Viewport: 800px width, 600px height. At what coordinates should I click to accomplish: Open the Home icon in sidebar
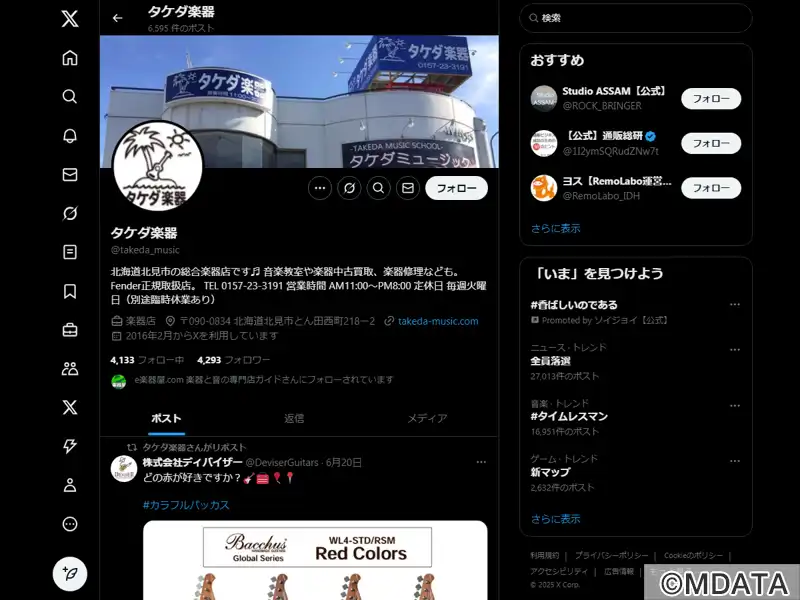click(70, 58)
